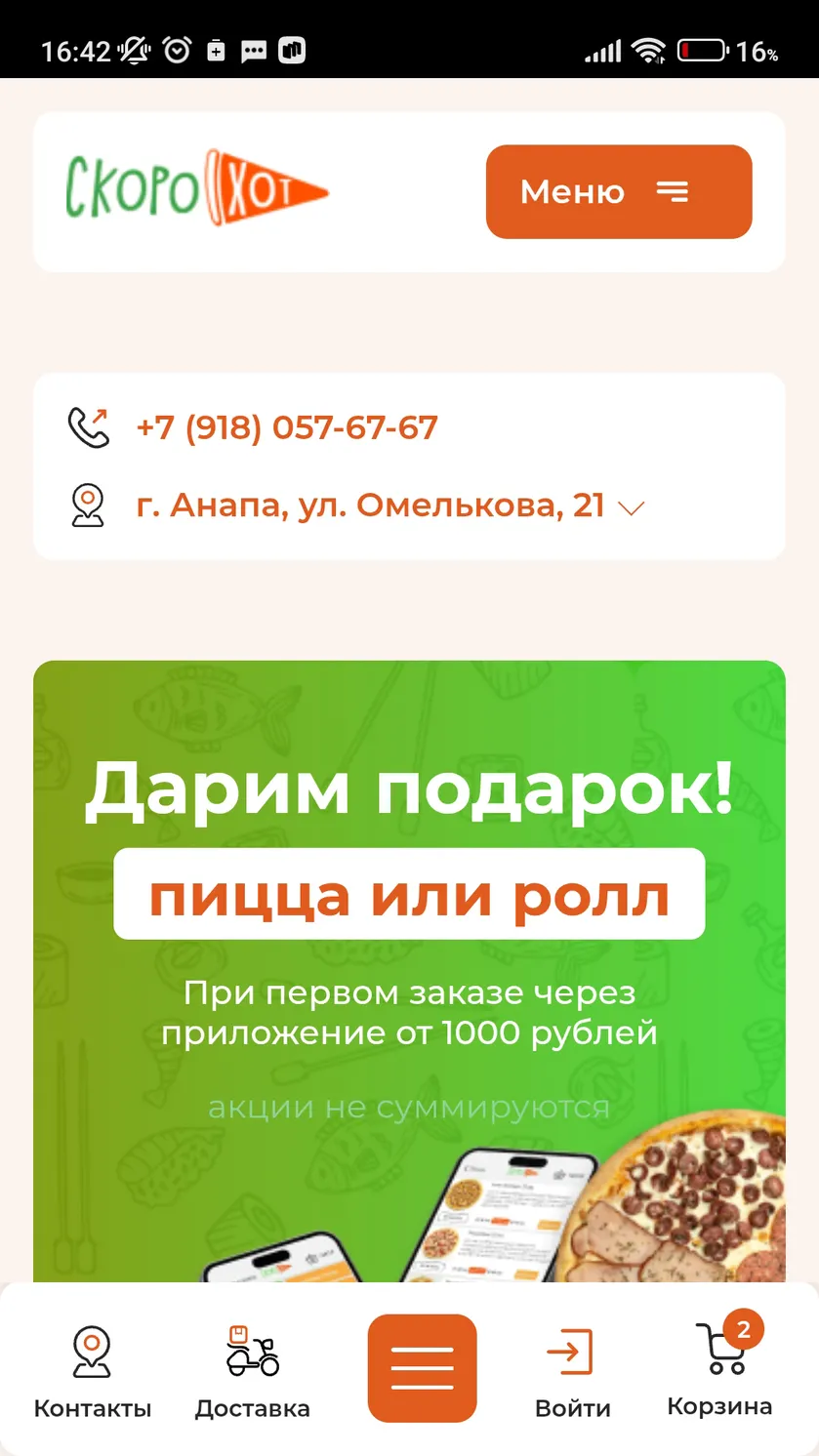Image resolution: width=819 pixels, height=1456 pixels.
Task: Open the Корзина cart with 2 items
Action: coord(720,1366)
